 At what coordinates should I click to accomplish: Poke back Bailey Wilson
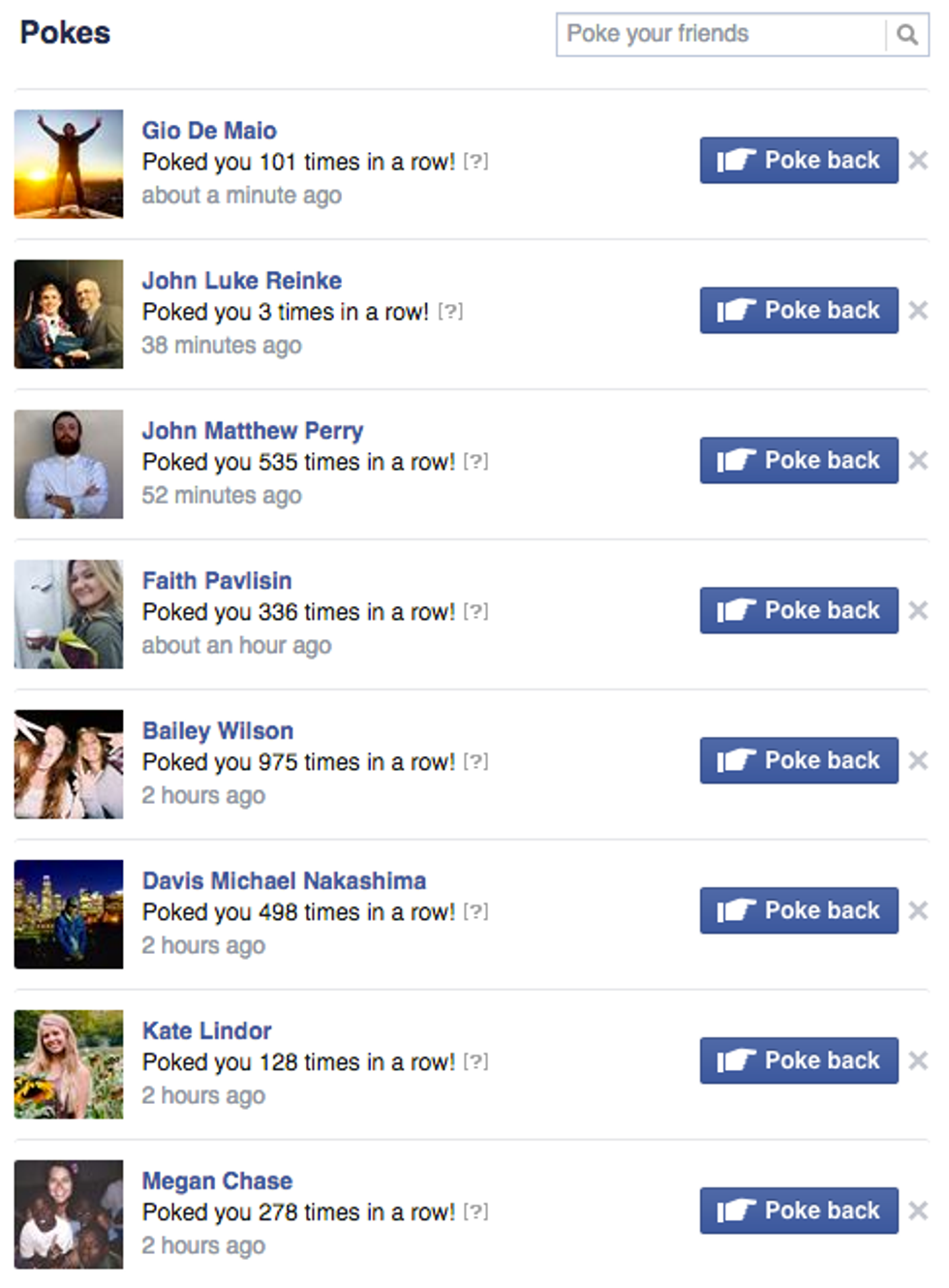[x=799, y=761]
